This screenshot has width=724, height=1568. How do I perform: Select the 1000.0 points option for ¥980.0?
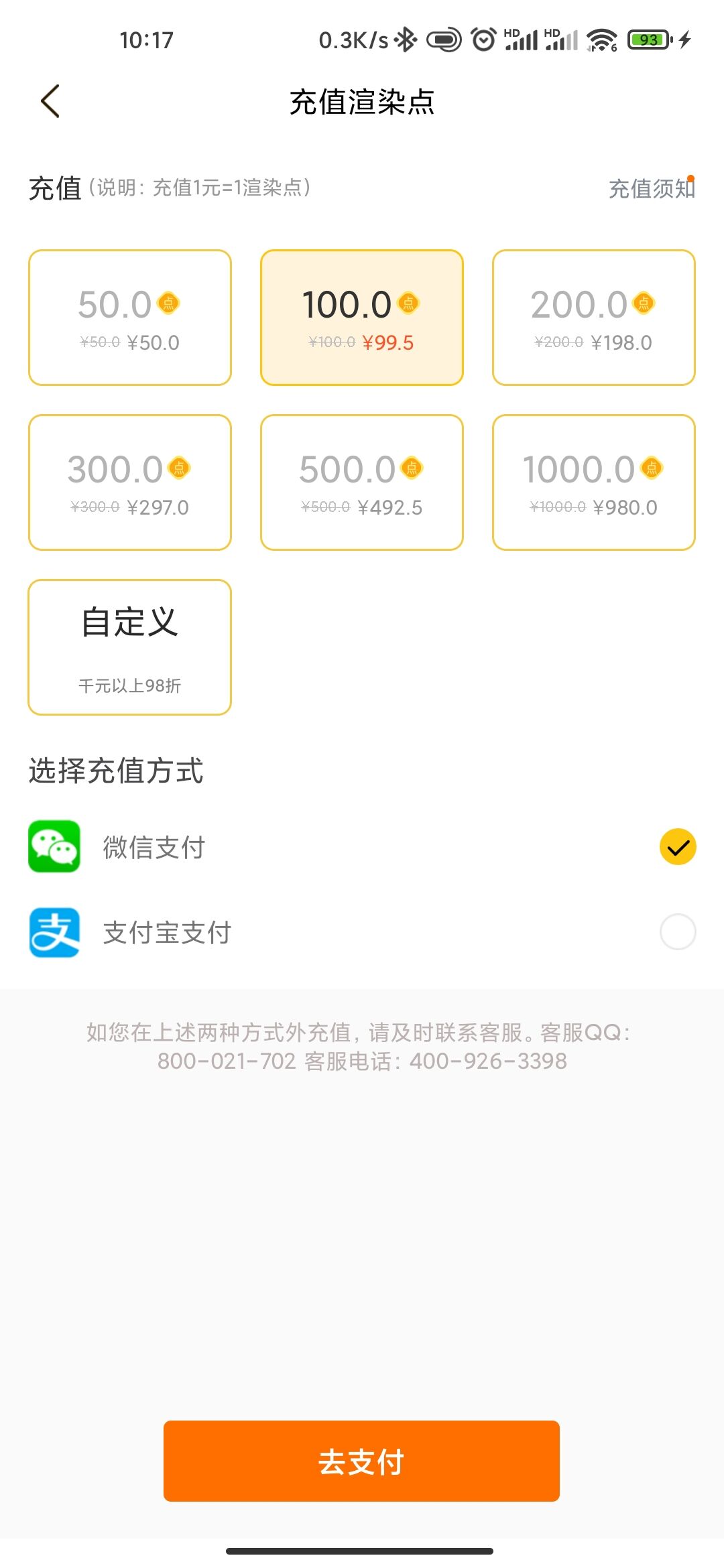[x=594, y=482]
